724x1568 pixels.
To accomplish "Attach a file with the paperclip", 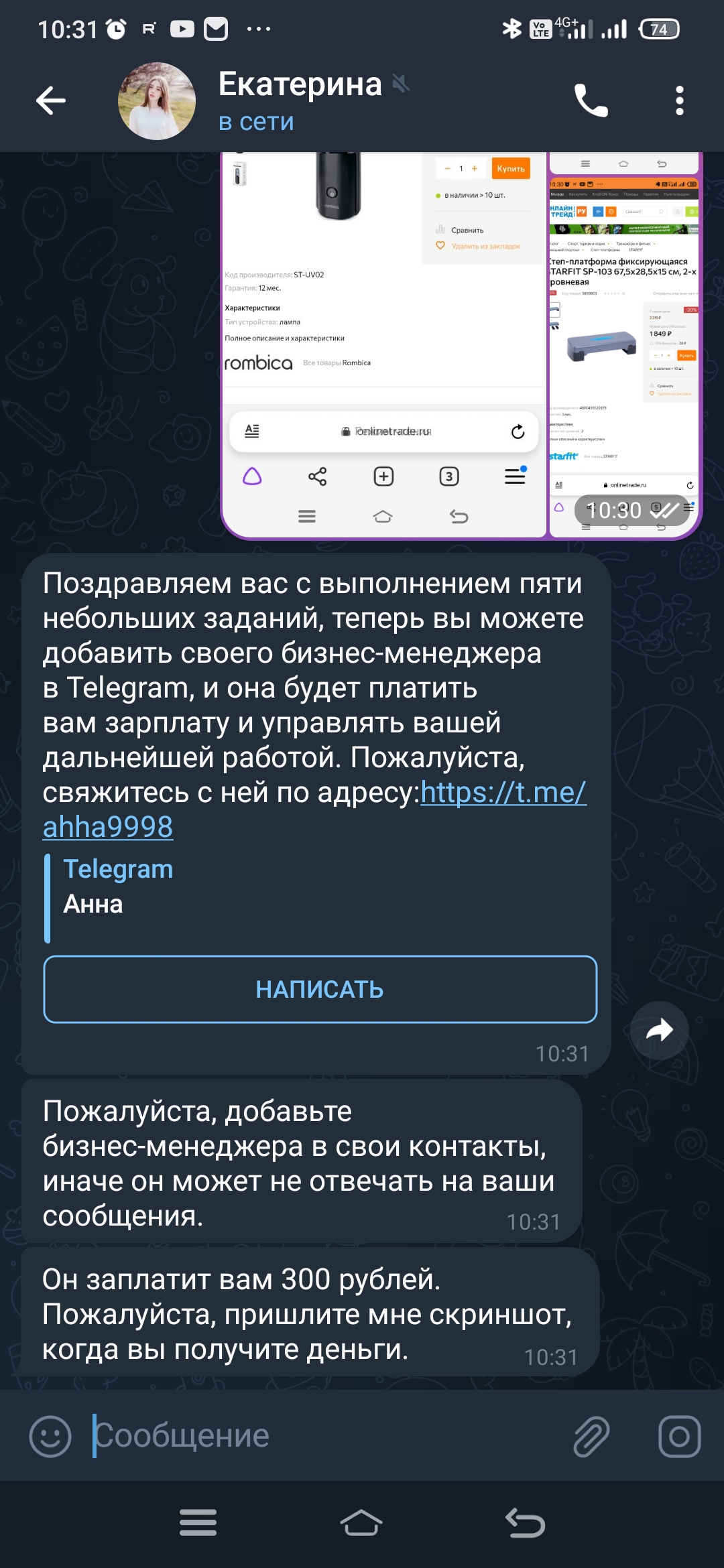I will point(591,1436).
